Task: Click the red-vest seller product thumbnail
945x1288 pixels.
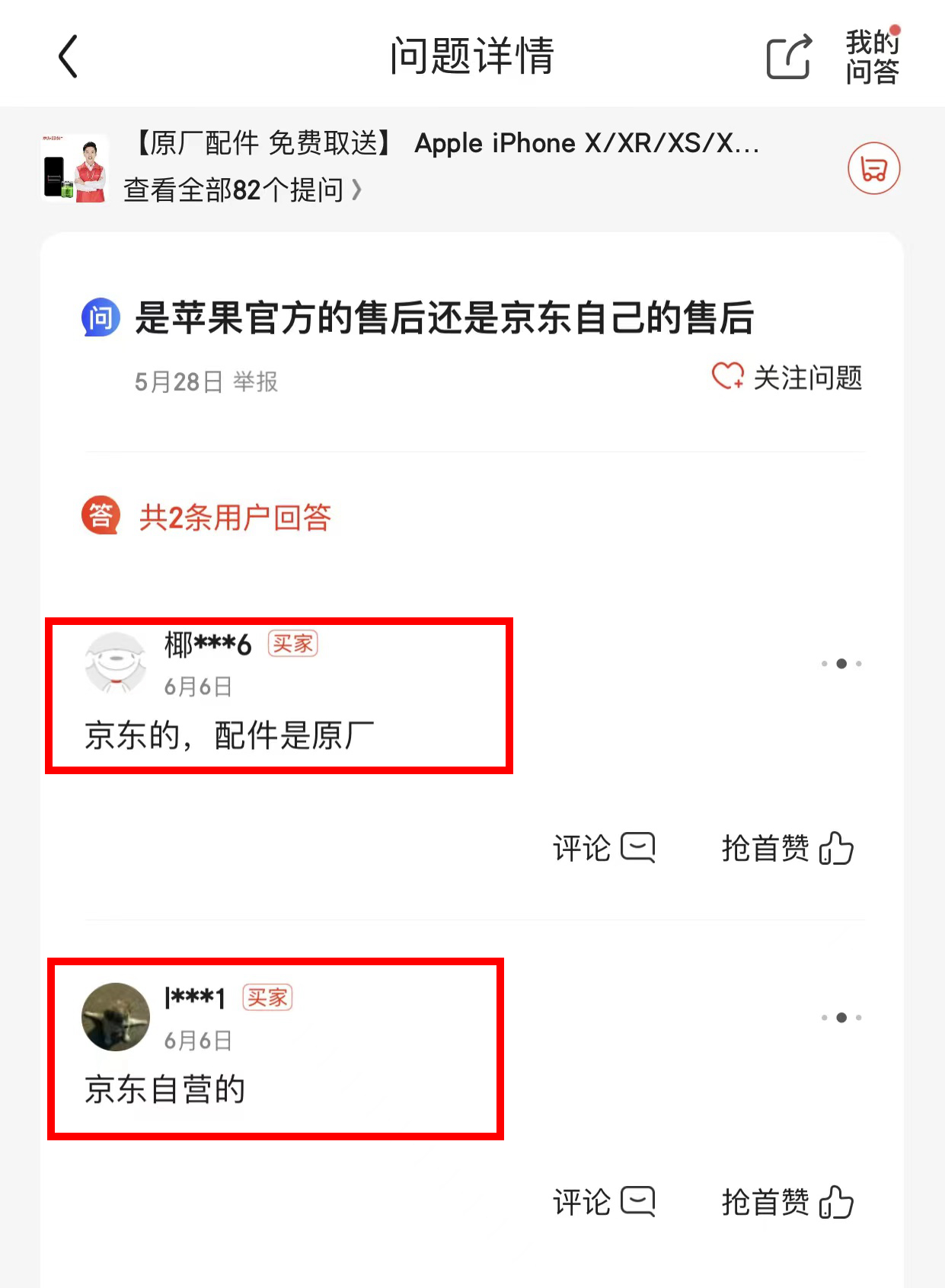Action: coord(74,169)
